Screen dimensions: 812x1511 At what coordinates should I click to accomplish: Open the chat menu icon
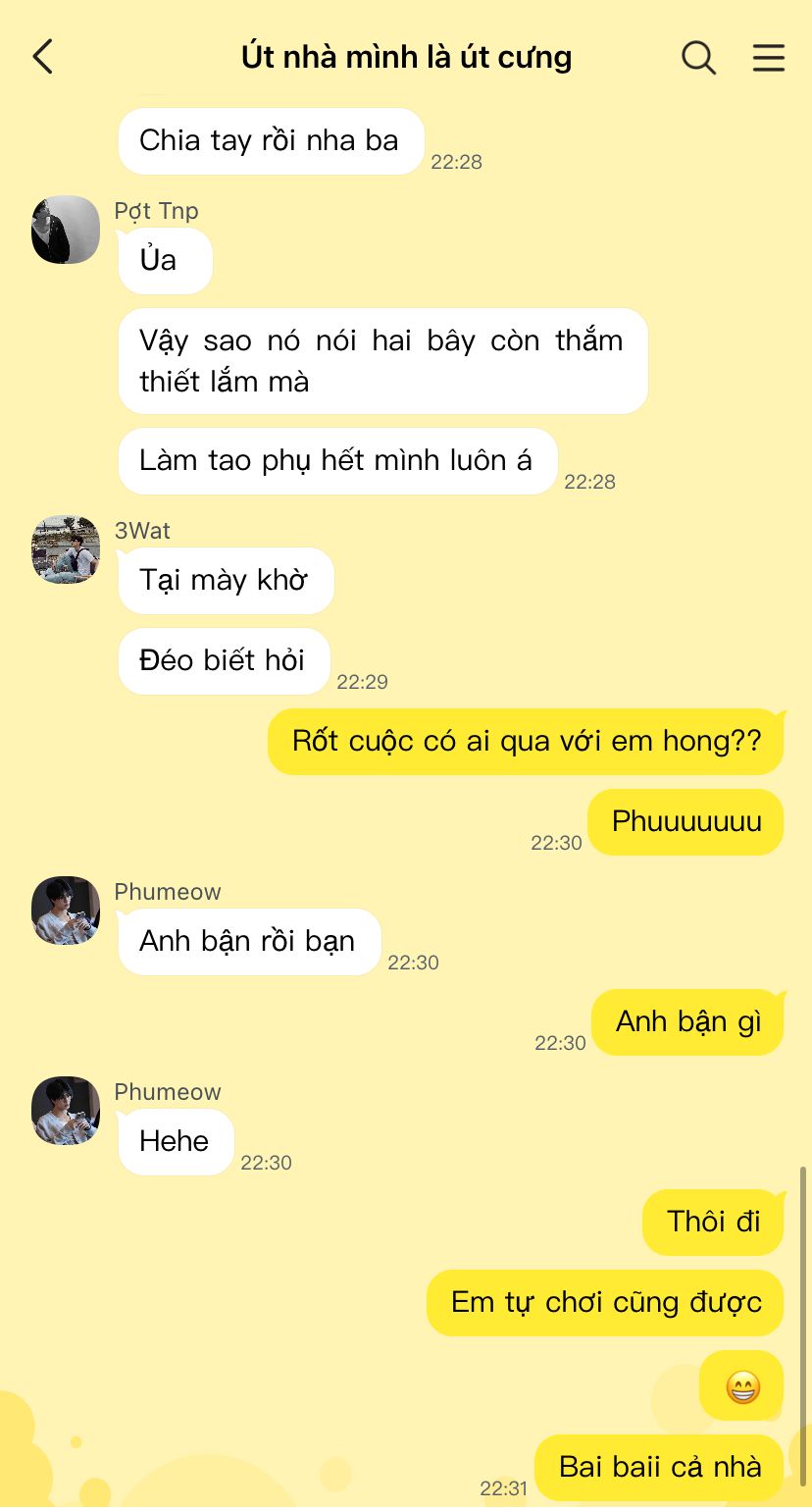(x=768, y=57)
